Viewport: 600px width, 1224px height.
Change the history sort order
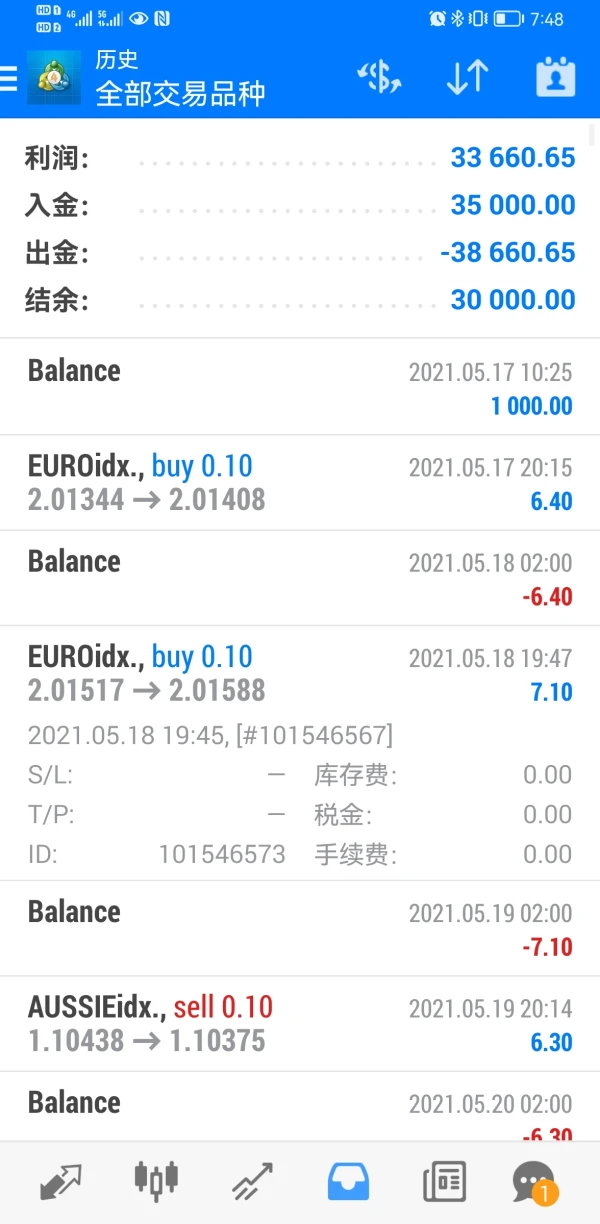[467, 78]
